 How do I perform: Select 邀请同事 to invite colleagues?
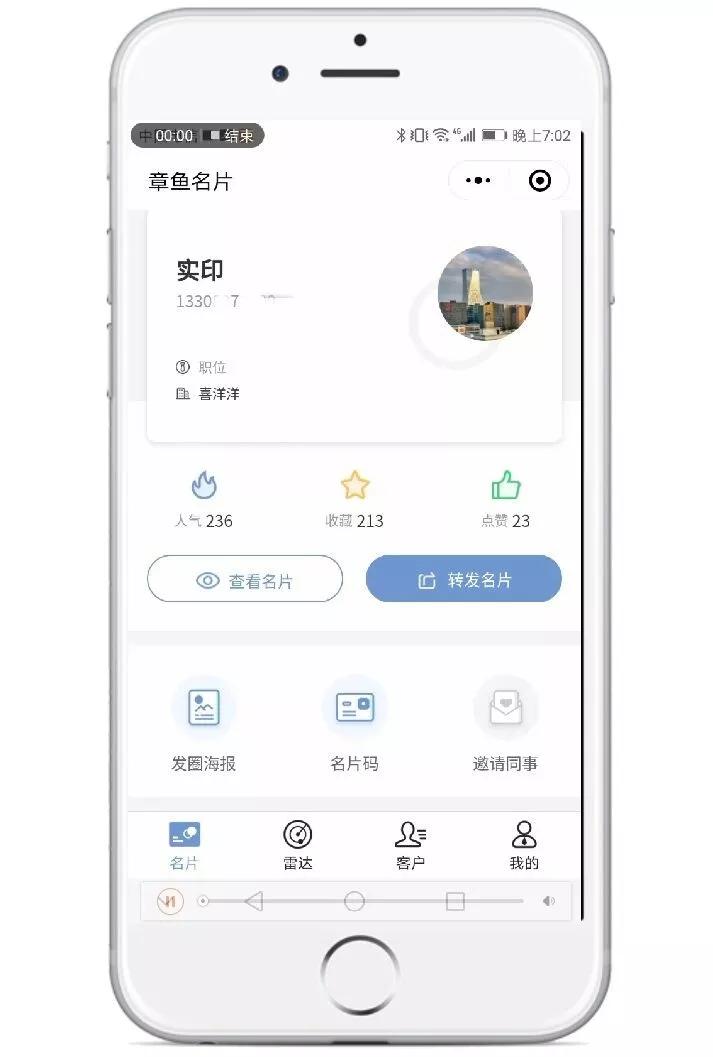pos(505,723)
